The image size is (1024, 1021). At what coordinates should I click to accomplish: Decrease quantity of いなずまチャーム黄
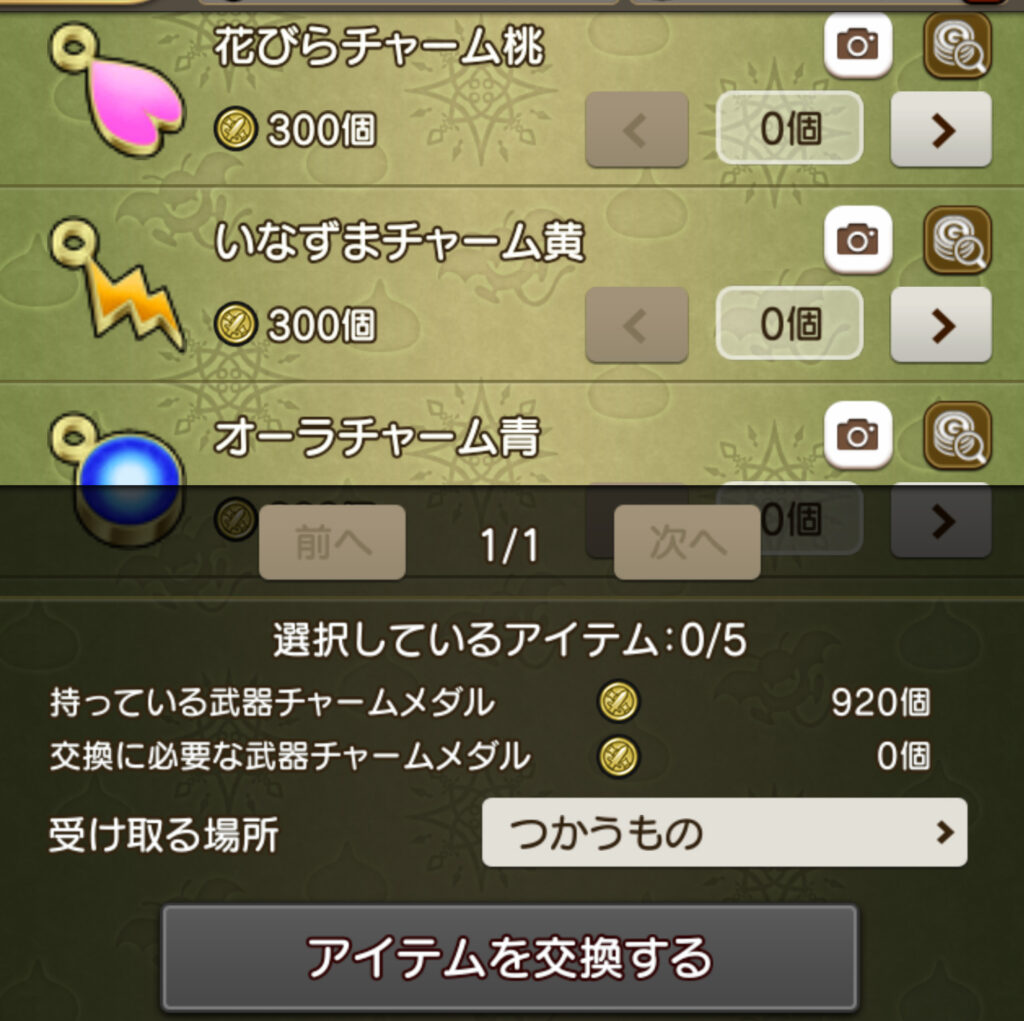(636, 325)
